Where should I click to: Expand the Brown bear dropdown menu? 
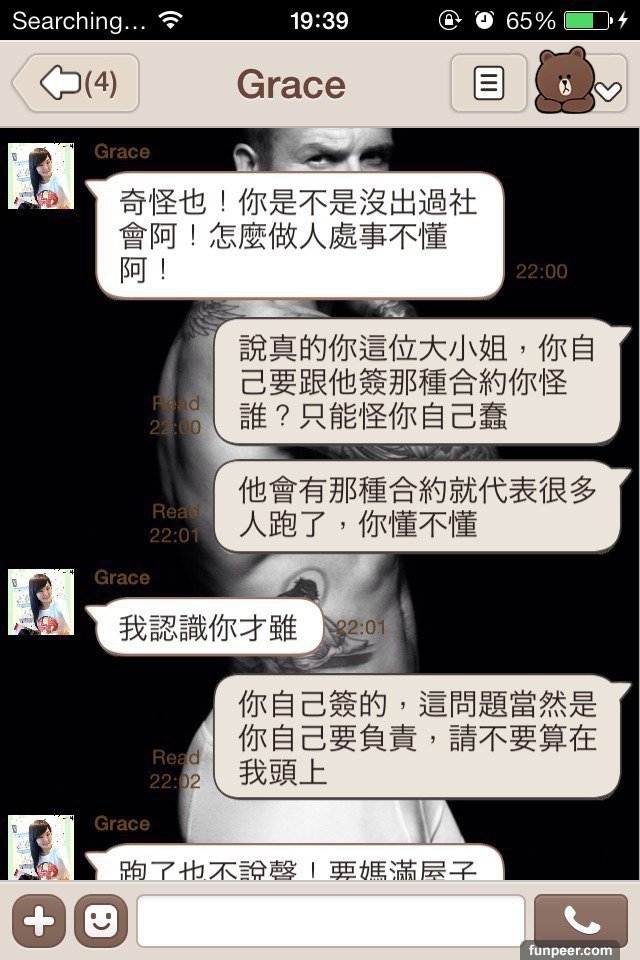coord(581,84)
